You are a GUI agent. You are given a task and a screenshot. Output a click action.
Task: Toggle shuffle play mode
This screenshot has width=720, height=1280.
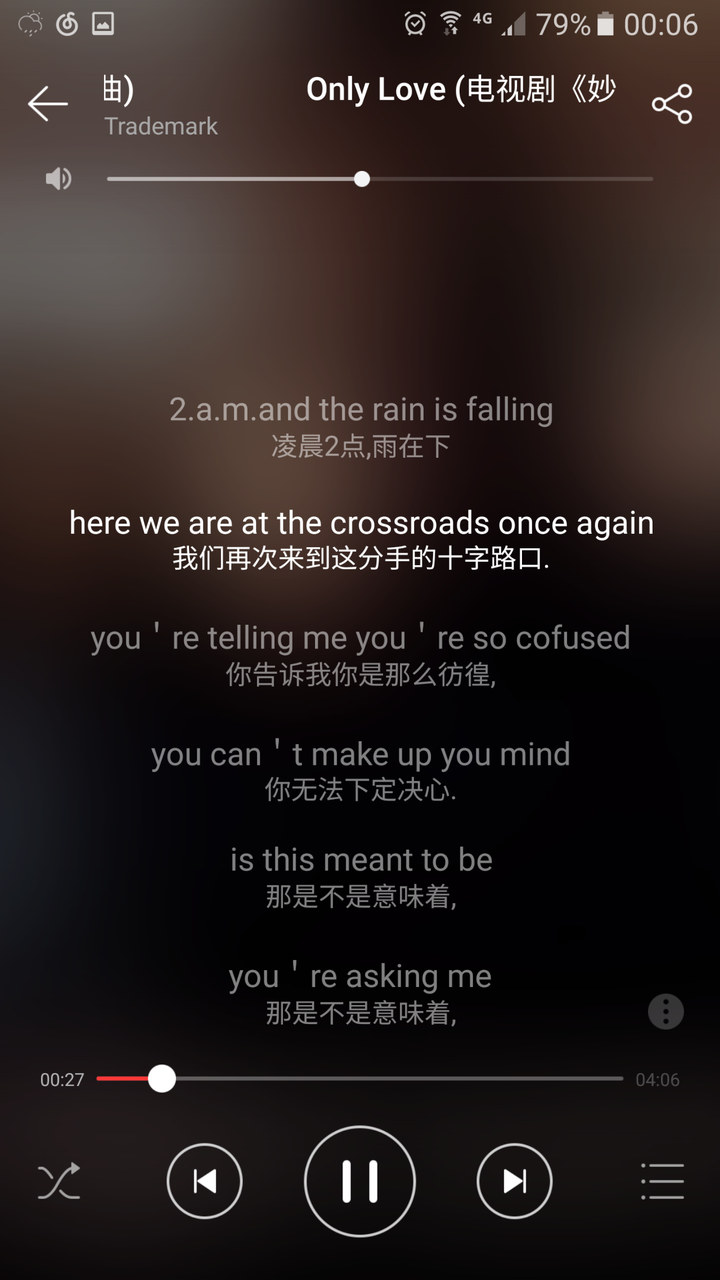point(58,1182)
